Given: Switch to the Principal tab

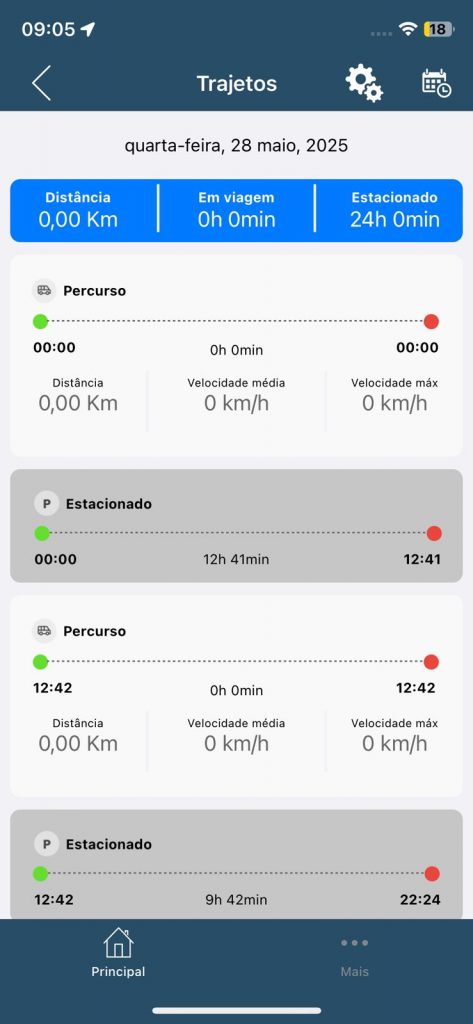Looking at the screenshot, I should pos(118,952).
